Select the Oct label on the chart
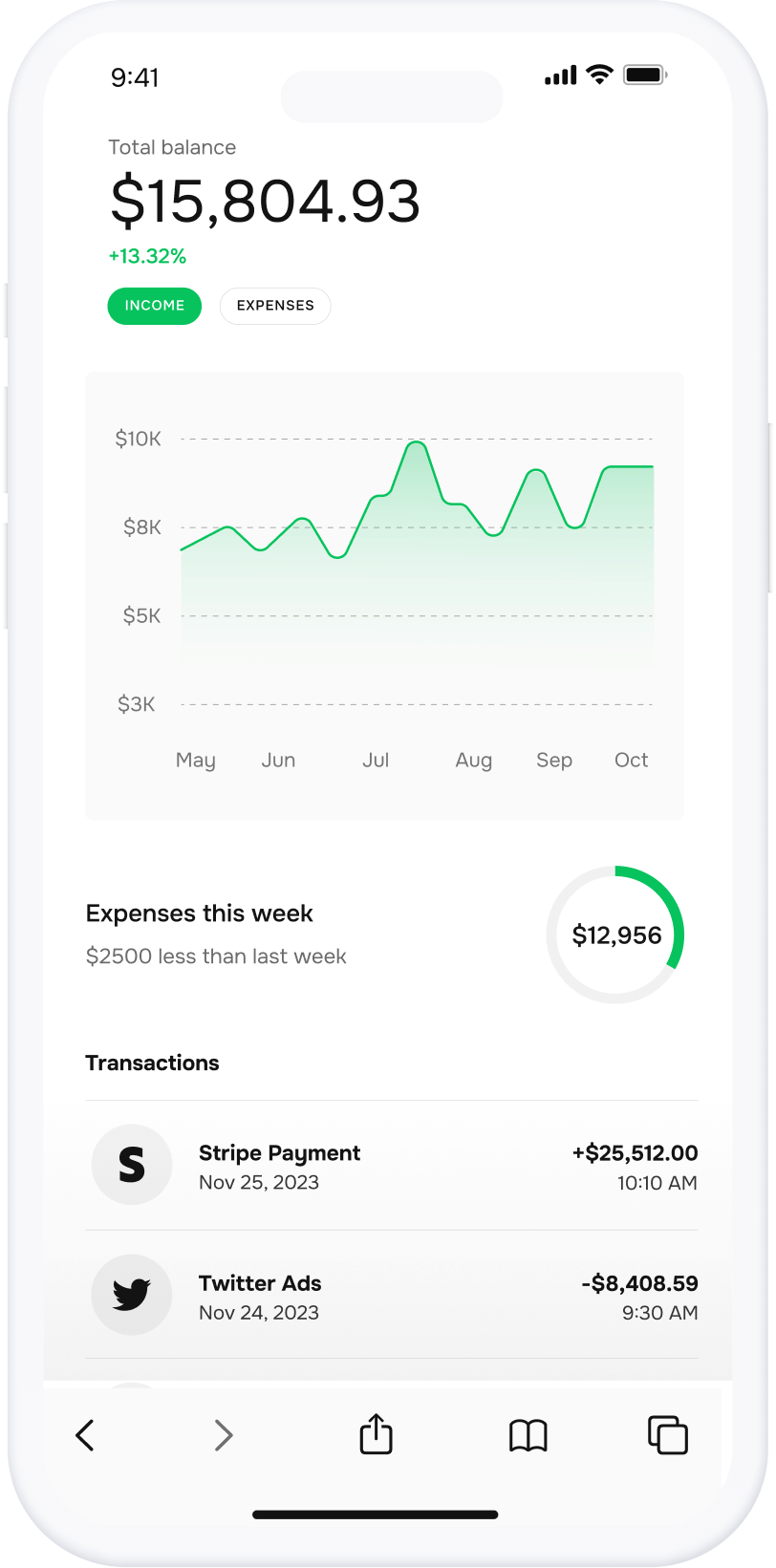The width and height of the screenshot is (776, 1568). tap(631, 760)
